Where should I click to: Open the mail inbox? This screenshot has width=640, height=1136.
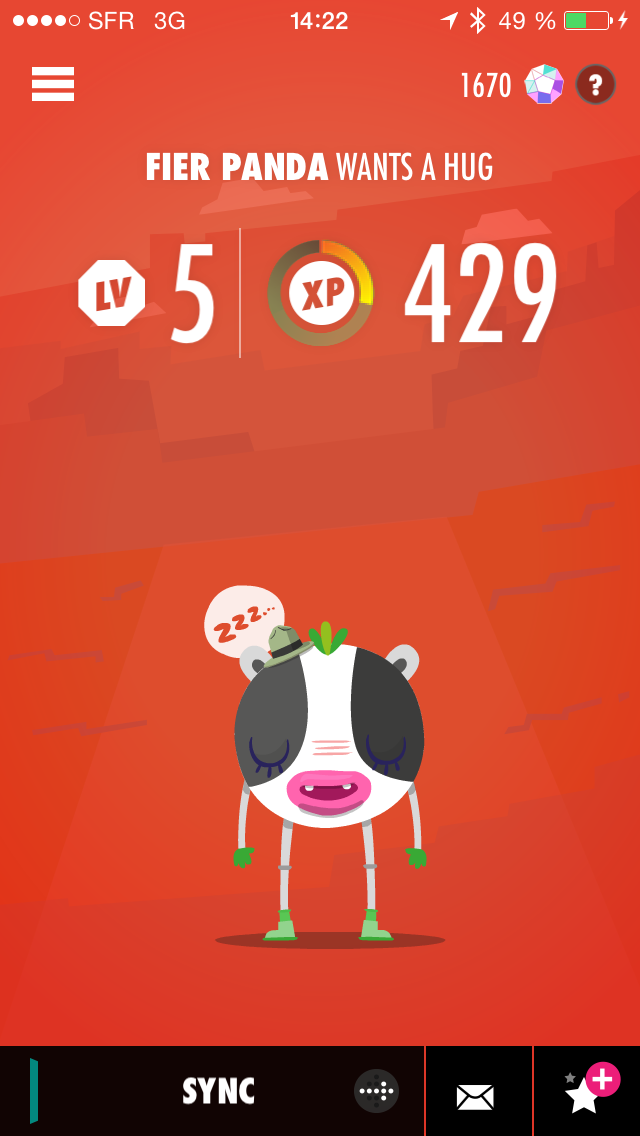tap(475, 1096)
